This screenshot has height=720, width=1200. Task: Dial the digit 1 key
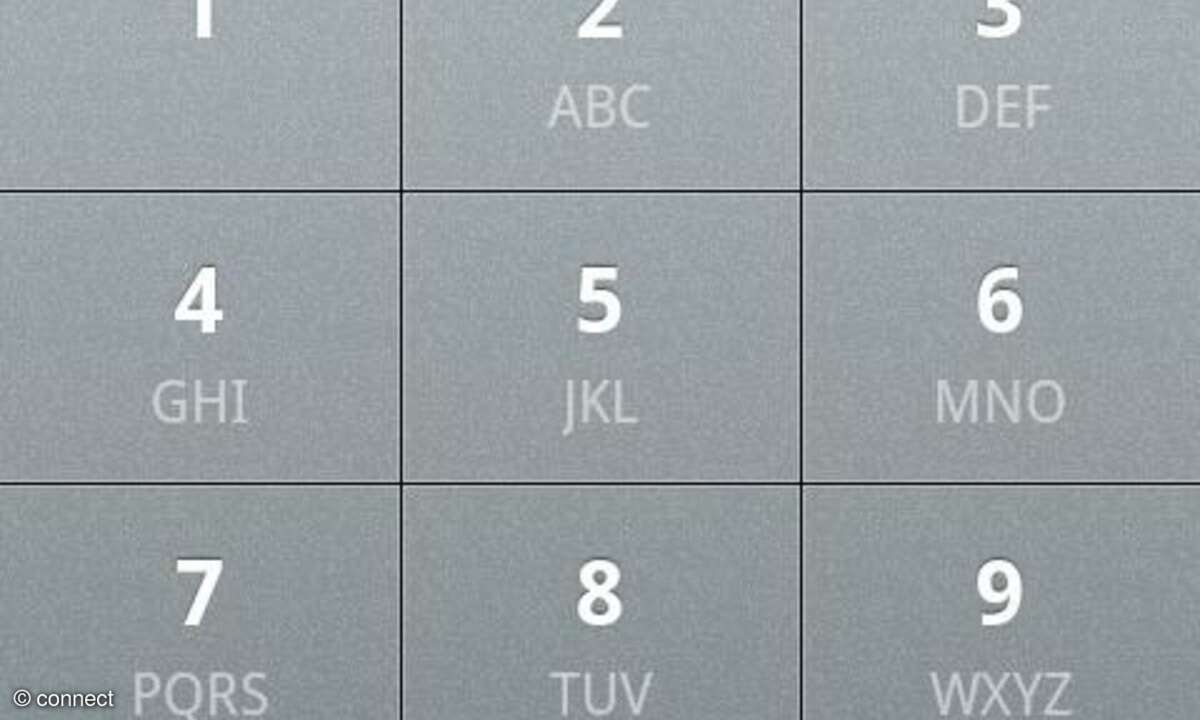(x=200, y=90)
